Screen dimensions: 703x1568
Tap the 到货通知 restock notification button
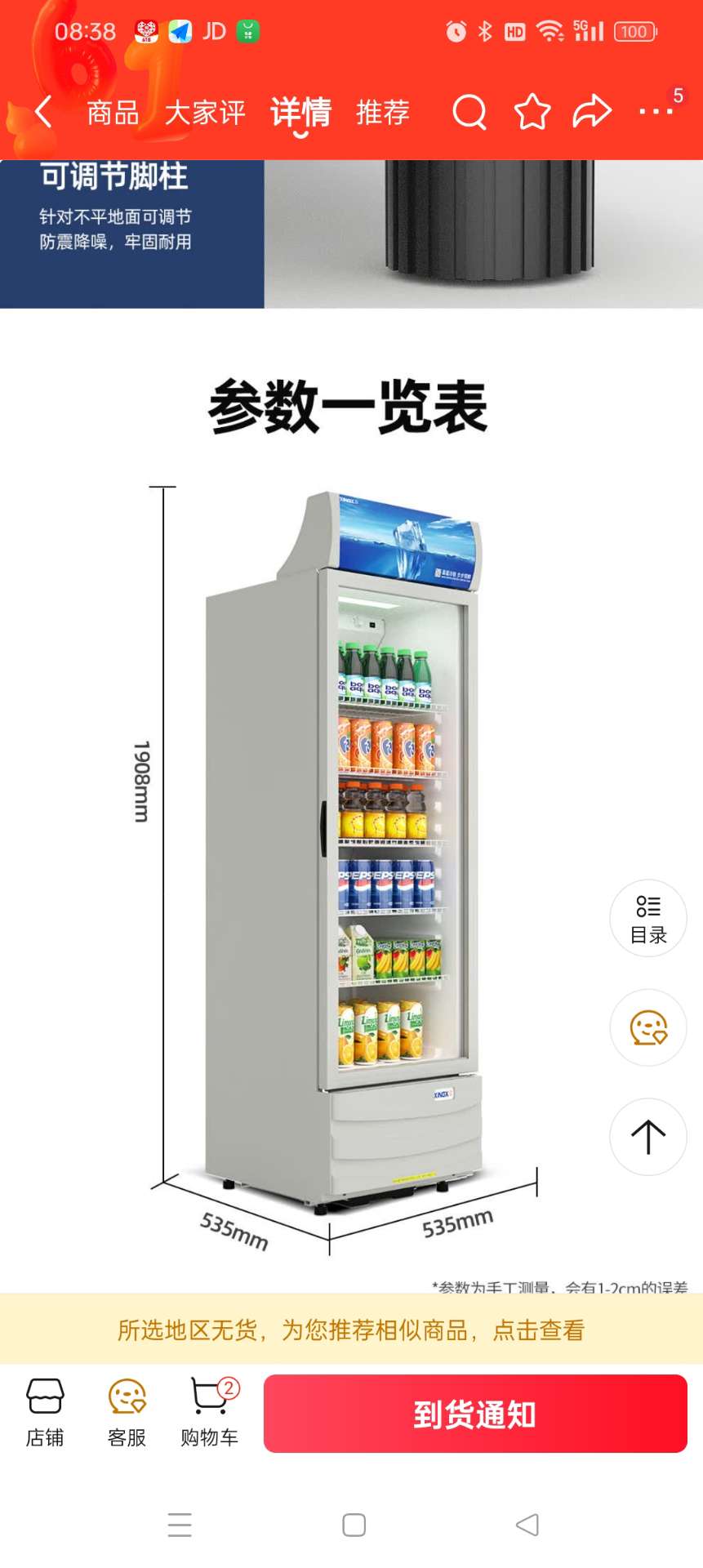(x=475, y=1414)
